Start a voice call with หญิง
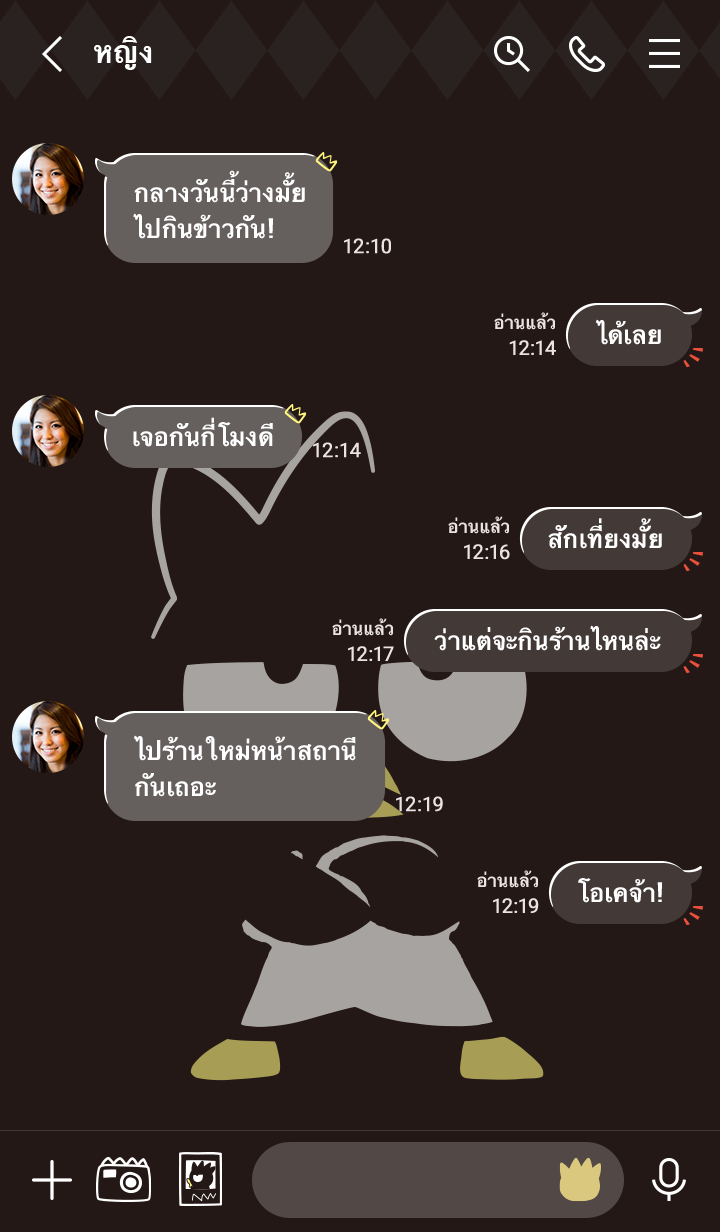Viewport: 720px width, 1232px height. 587,54
